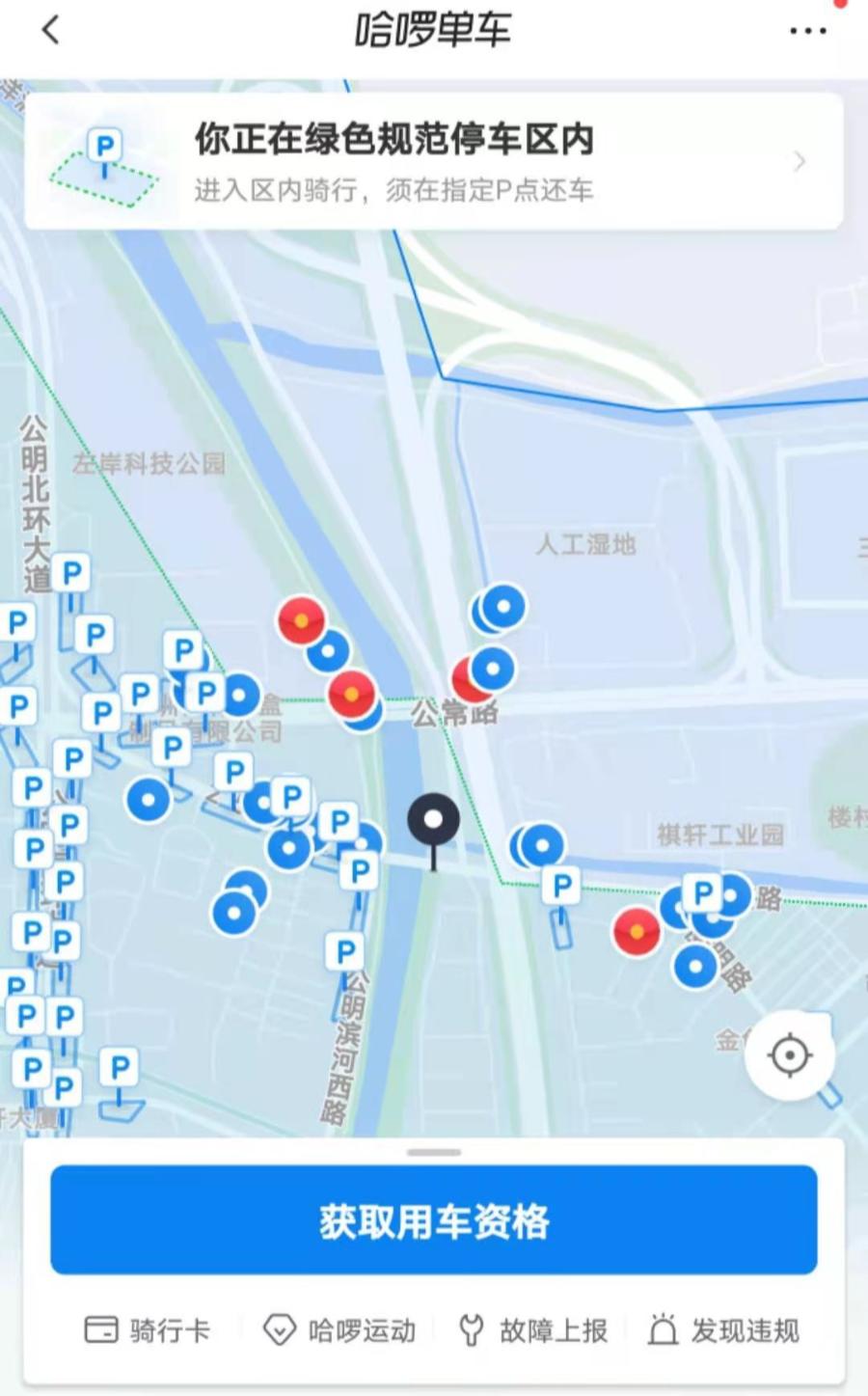
Task: Select the P parking marker near 公明滨河西路
Action: pyautogui.click(x=344, y=952)
